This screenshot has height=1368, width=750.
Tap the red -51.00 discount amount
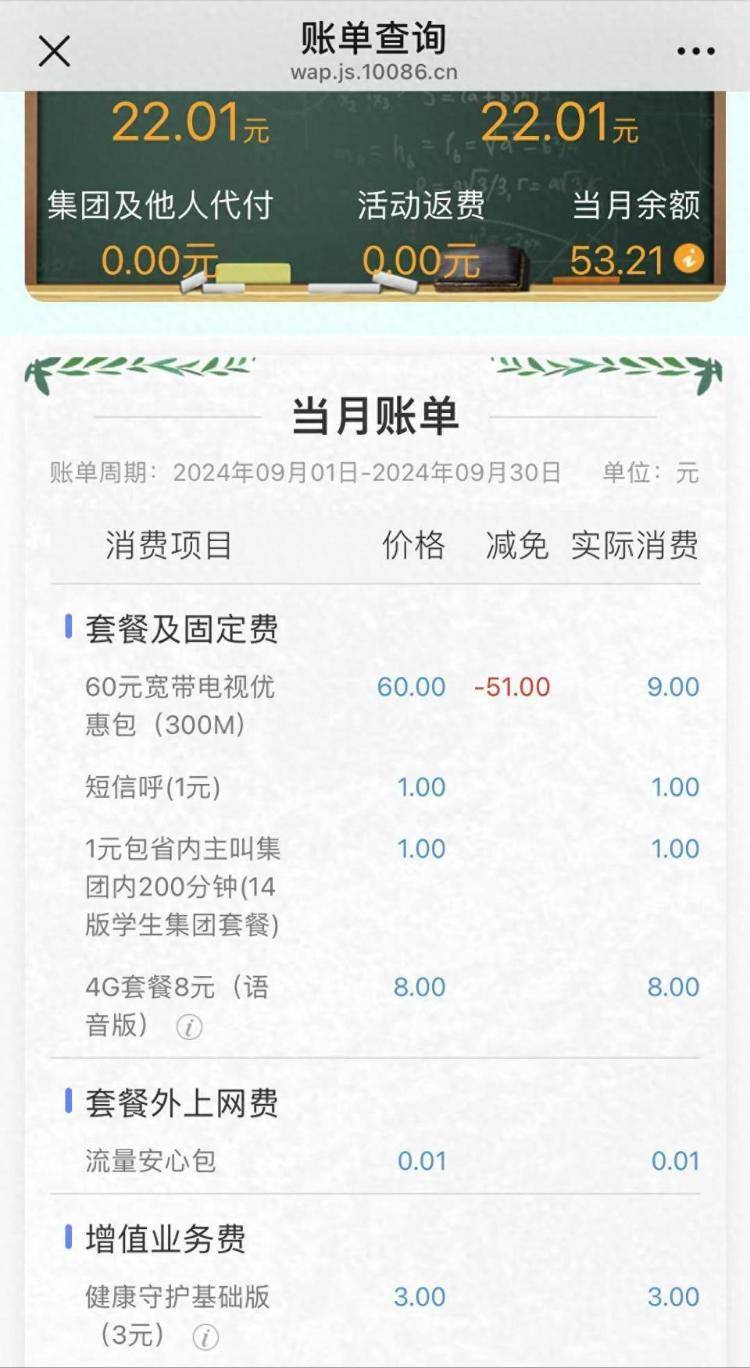pyautogui.click(x=511, y=687)
